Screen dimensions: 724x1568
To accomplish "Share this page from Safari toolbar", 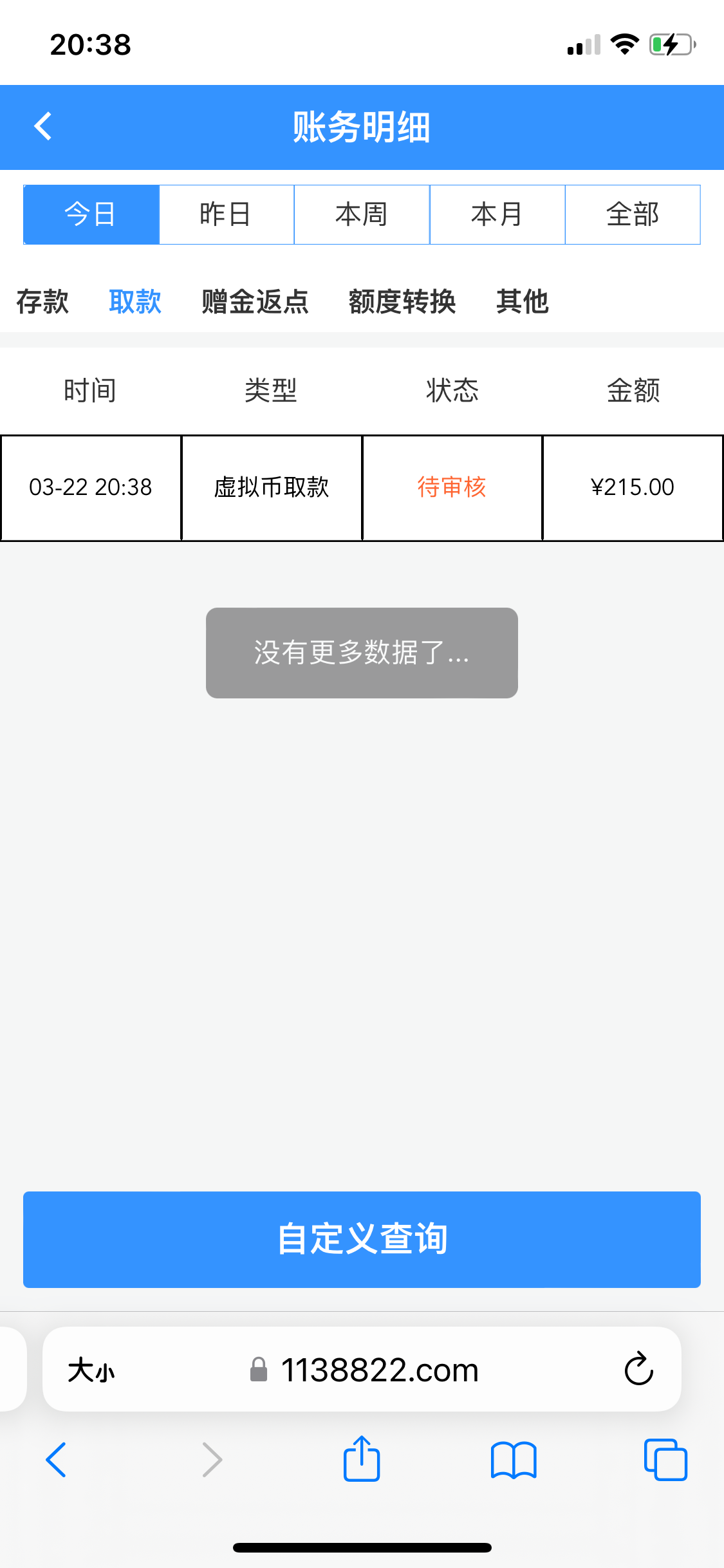I will point(362,1459).
